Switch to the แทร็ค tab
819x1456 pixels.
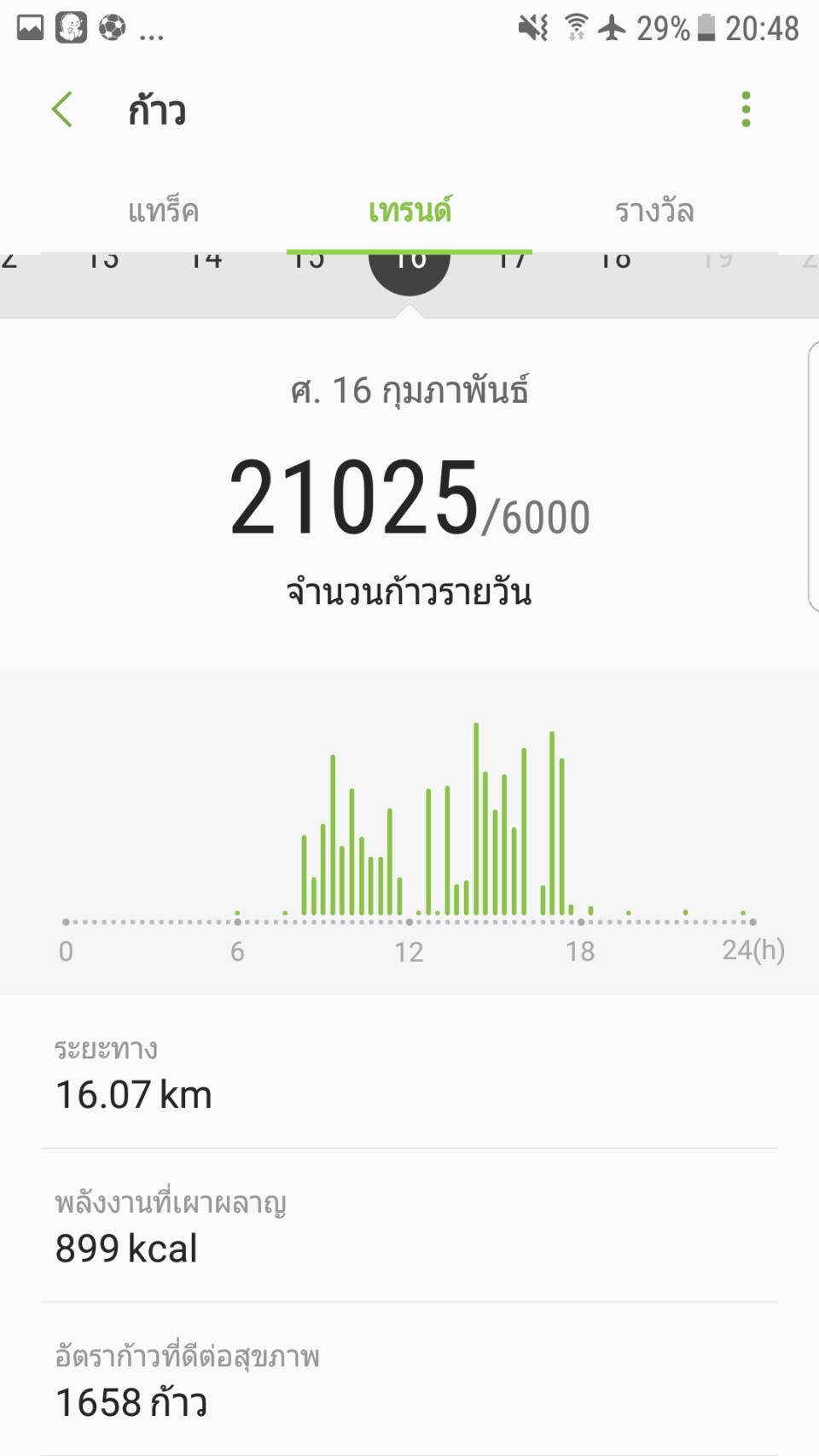pos(164,210)
